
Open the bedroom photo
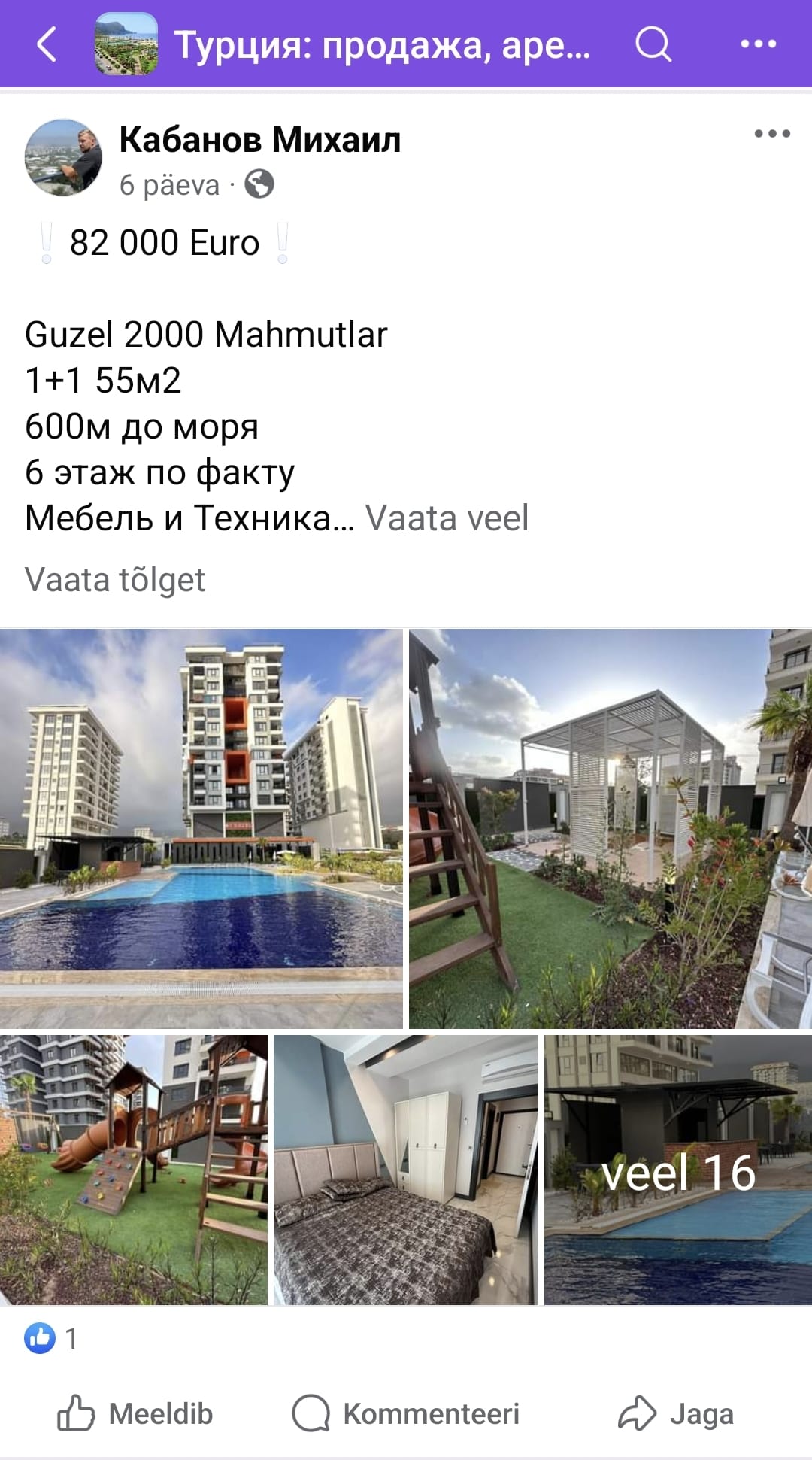[x=406, y=1170]
